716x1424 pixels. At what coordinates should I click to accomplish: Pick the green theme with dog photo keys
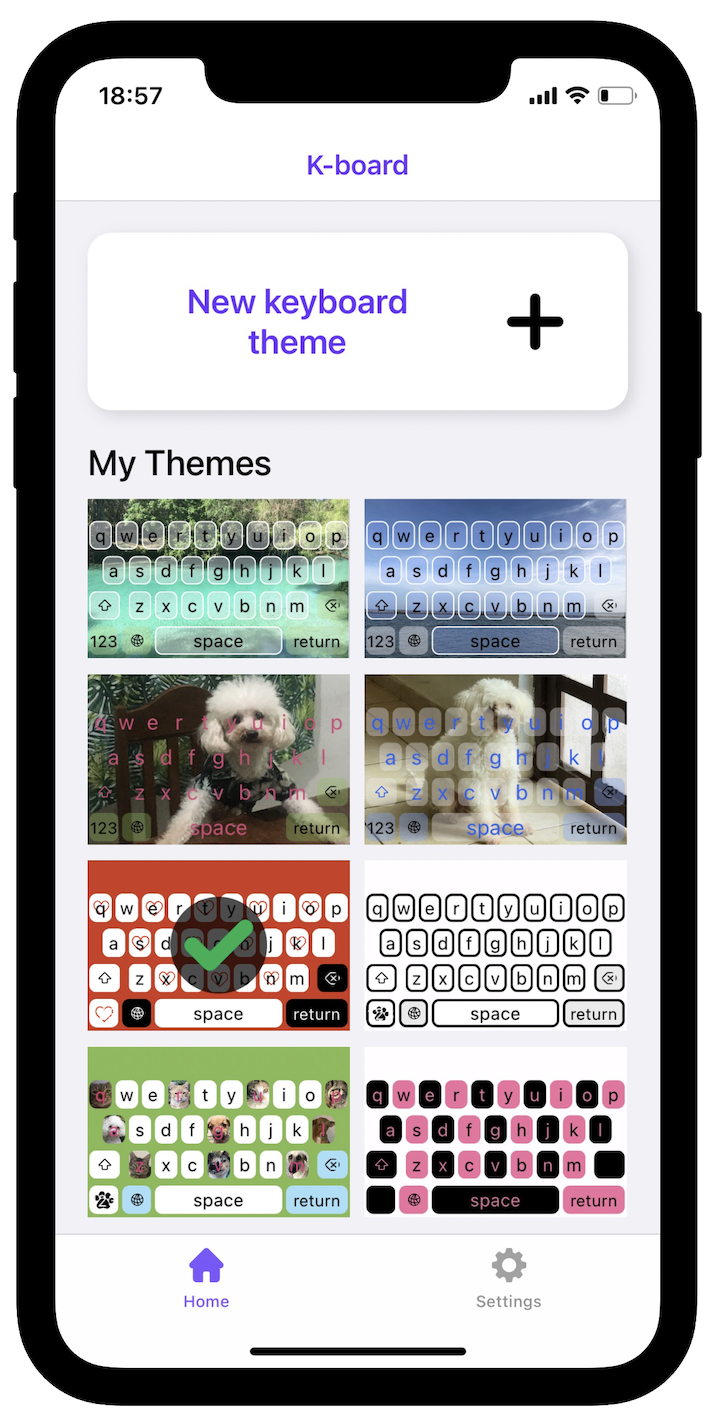click(218, 1131)
